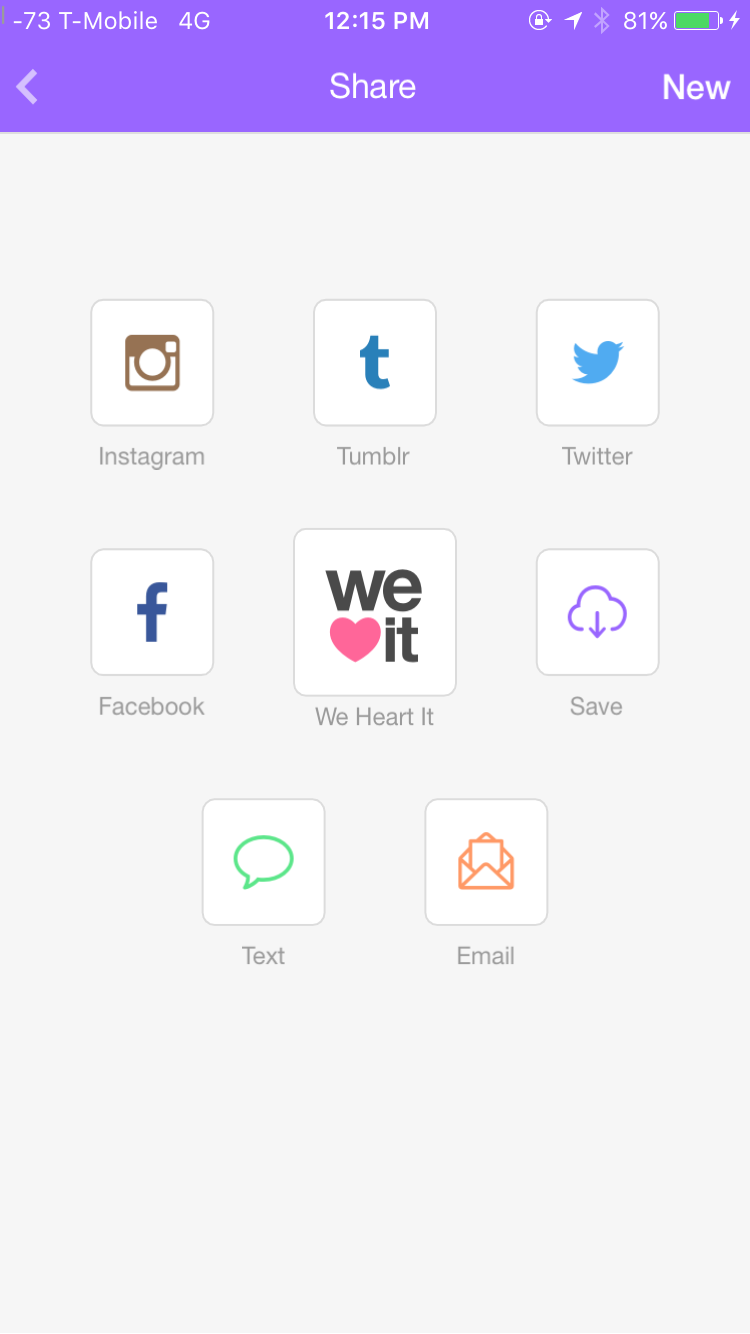Select the Share title in the header
The height and width of the screenshot is (1334, 750).
tap(373, 87)
